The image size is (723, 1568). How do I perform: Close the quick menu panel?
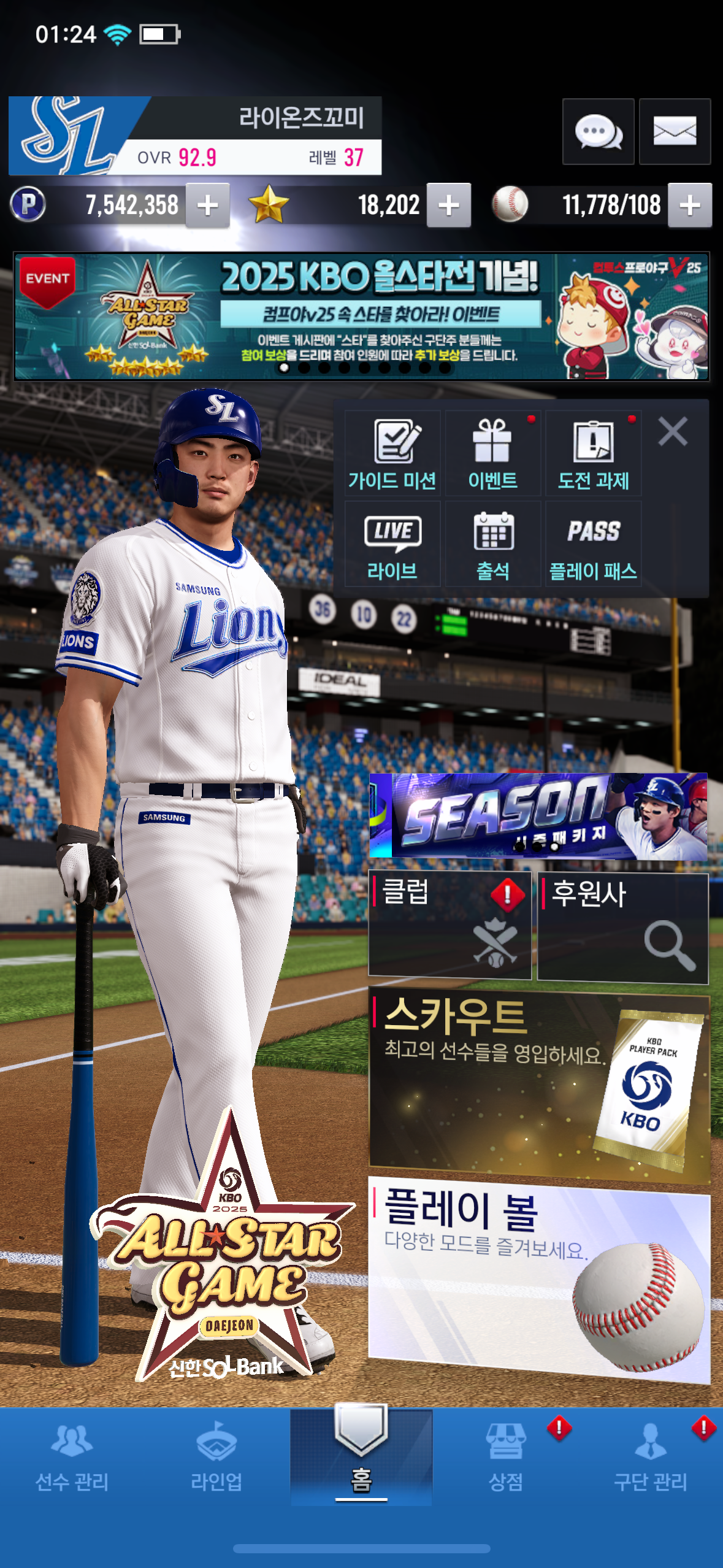point(673,431)
